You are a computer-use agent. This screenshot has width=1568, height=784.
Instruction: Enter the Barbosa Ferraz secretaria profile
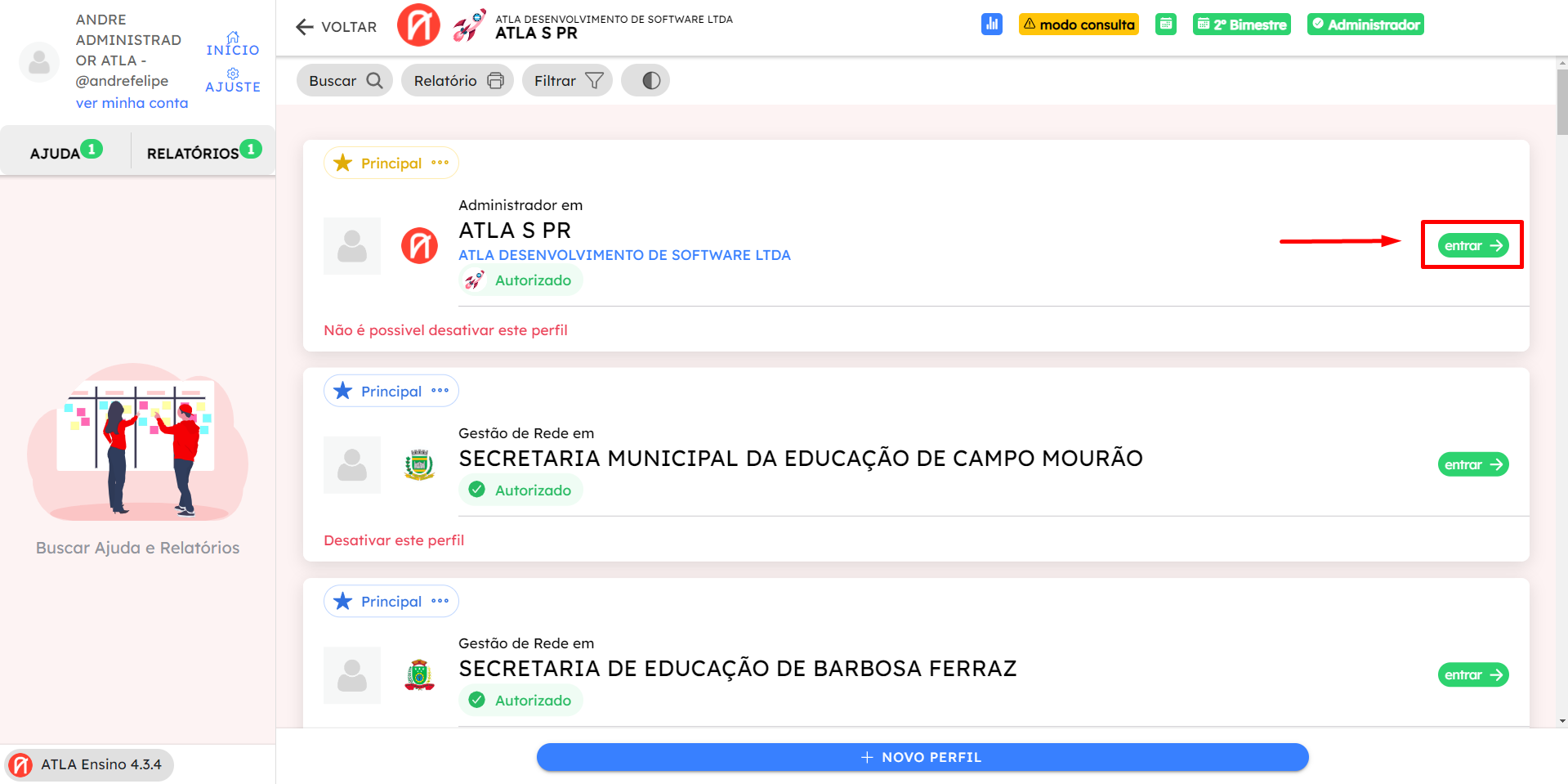click(x=1473, y=674)
